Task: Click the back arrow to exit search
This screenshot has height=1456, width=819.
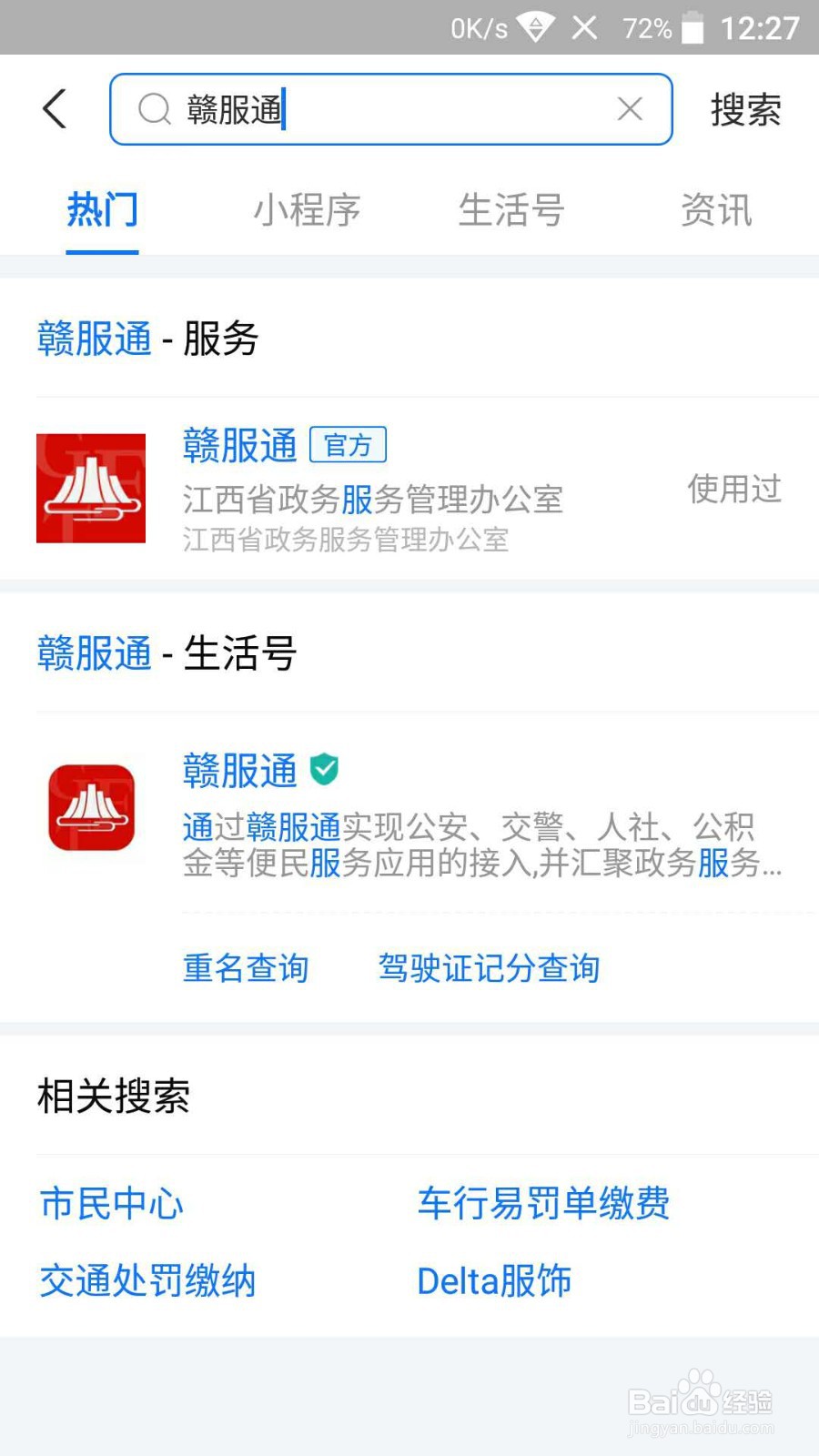Action: [53, 107]
